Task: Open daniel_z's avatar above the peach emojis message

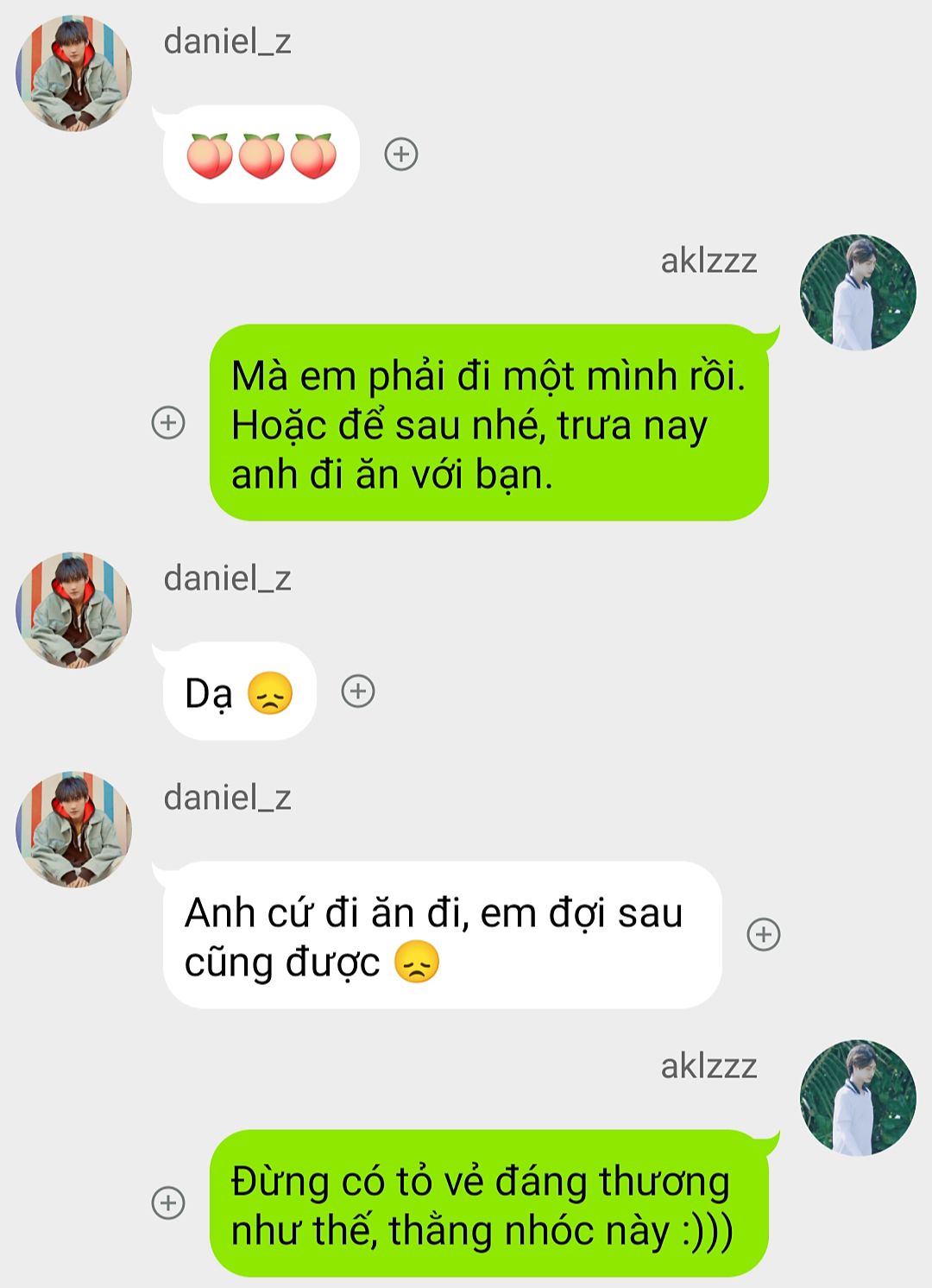Action: 74,74
